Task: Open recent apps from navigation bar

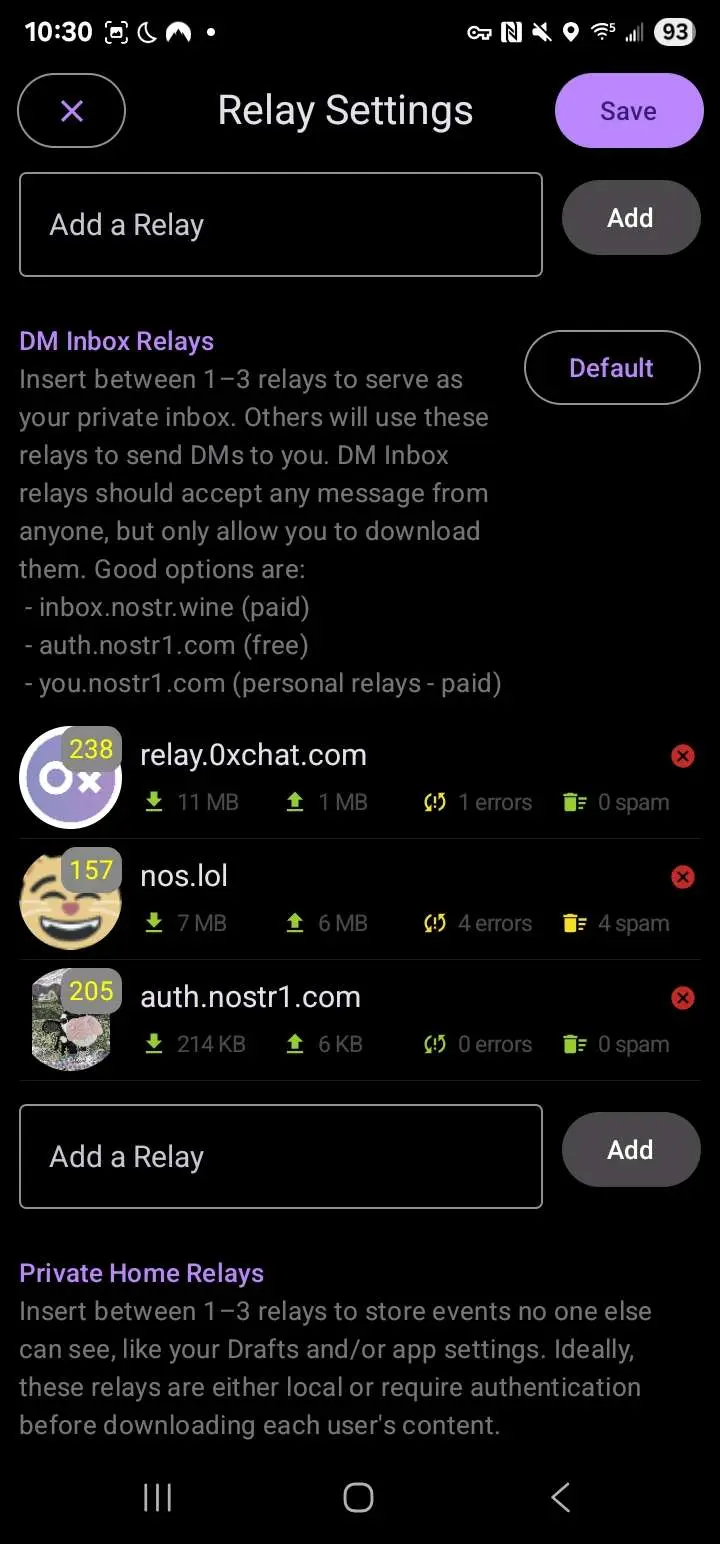Action: (x=158, y=1497)
